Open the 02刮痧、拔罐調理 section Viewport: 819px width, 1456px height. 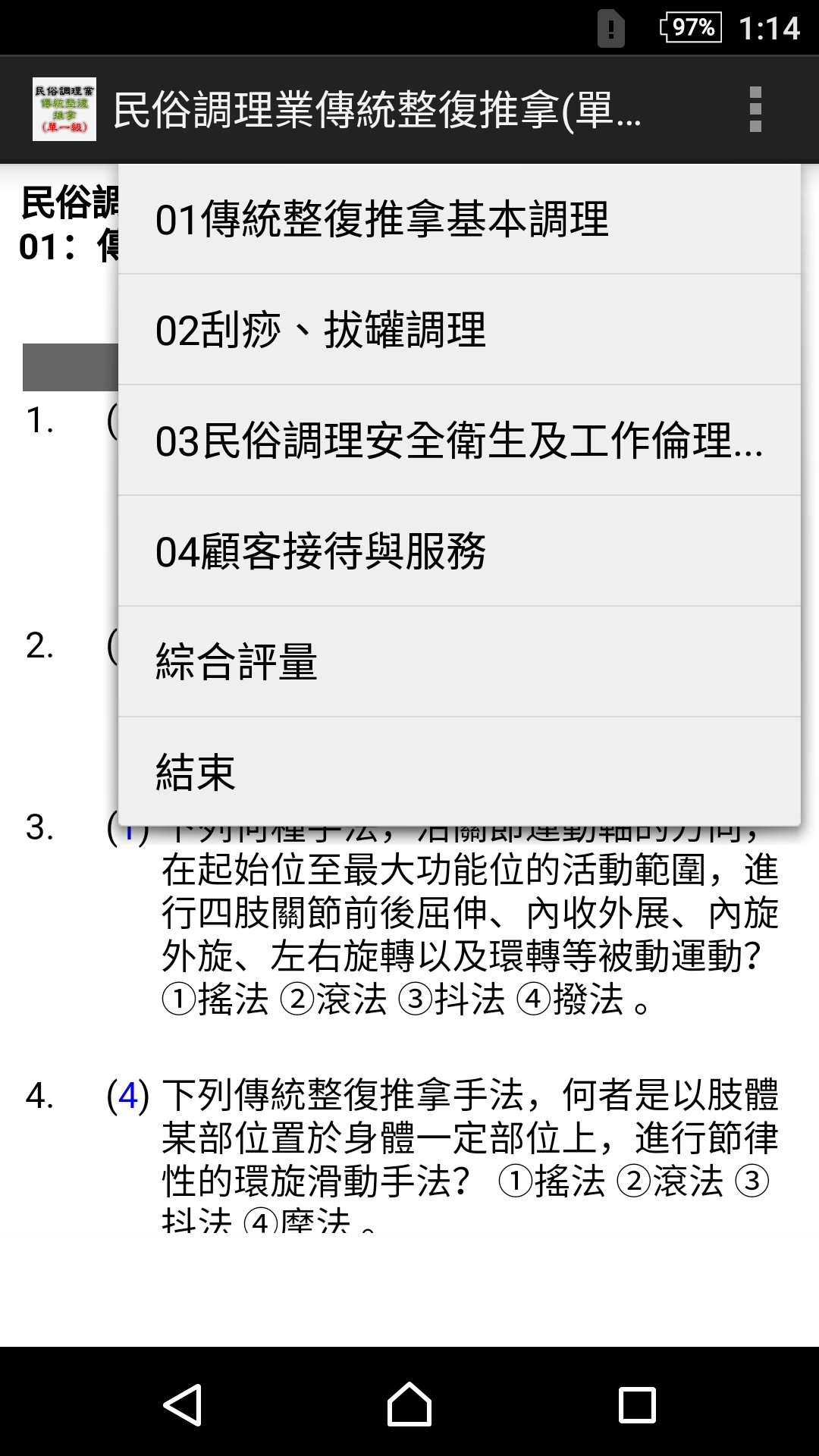(x=459, y=330)
